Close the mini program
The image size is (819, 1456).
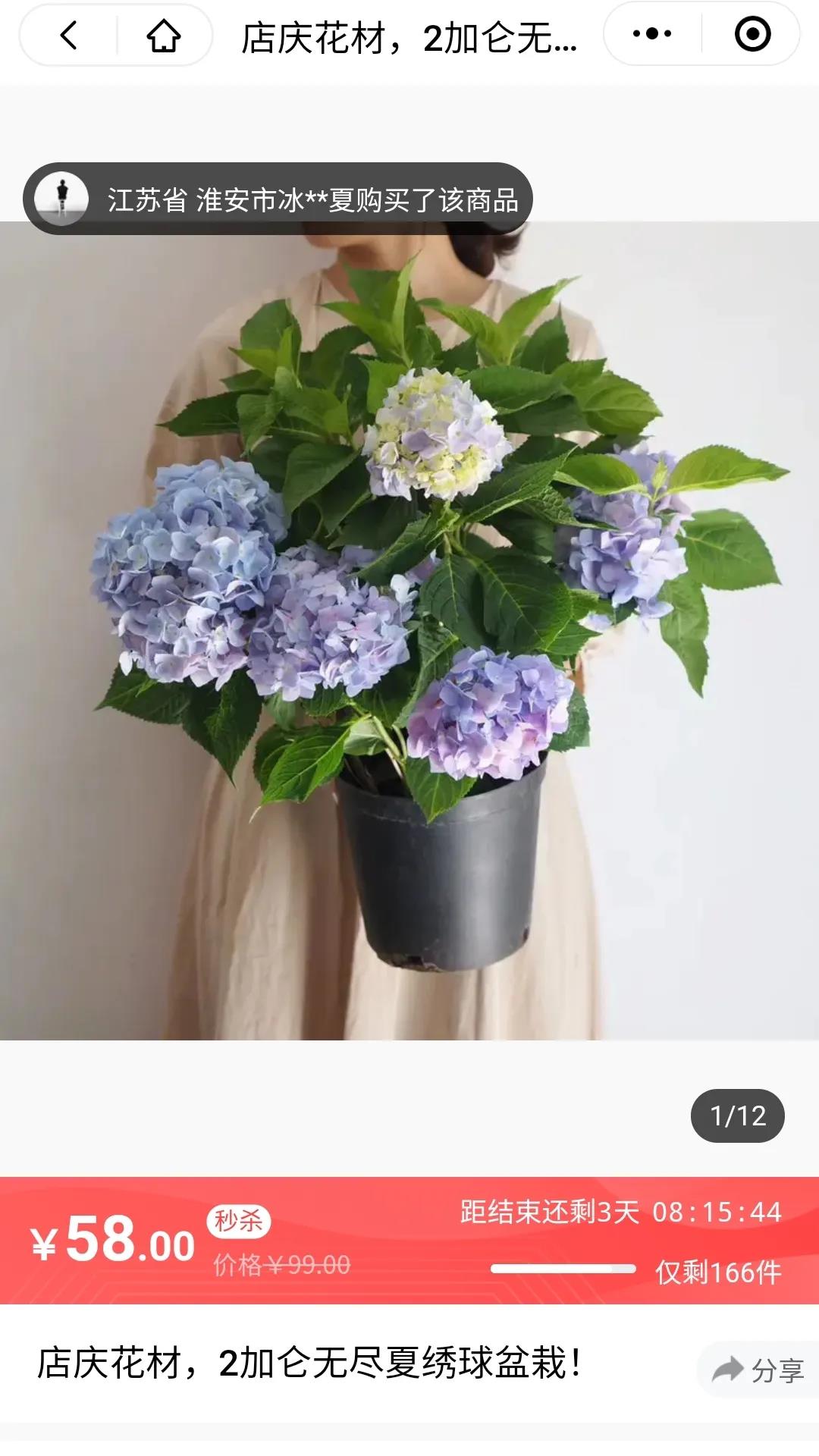click(752, 34)
